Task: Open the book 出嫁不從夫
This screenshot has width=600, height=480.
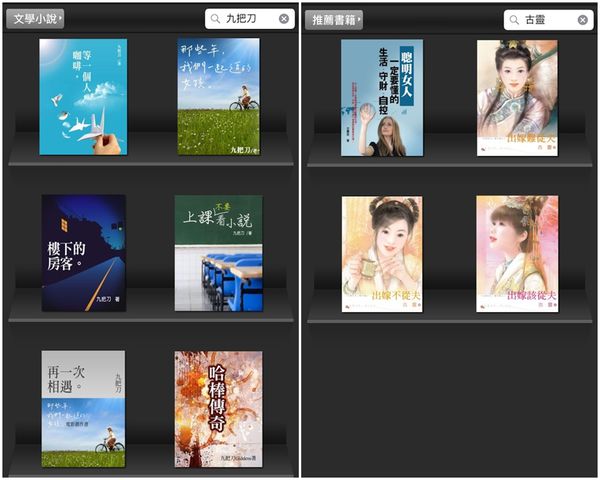Action: click(x=381, y=253)
